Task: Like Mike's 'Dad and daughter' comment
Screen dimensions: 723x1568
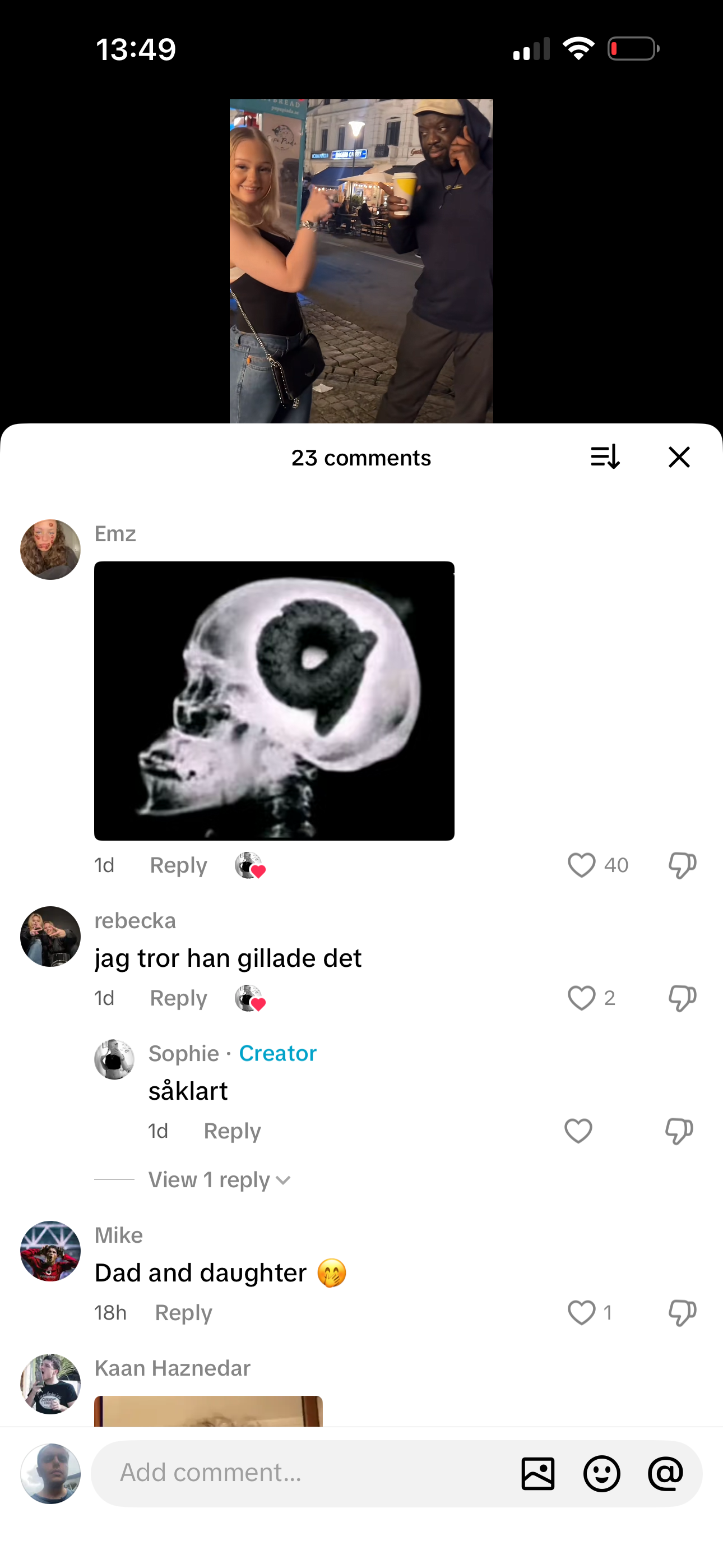Action: point(581,1312)
